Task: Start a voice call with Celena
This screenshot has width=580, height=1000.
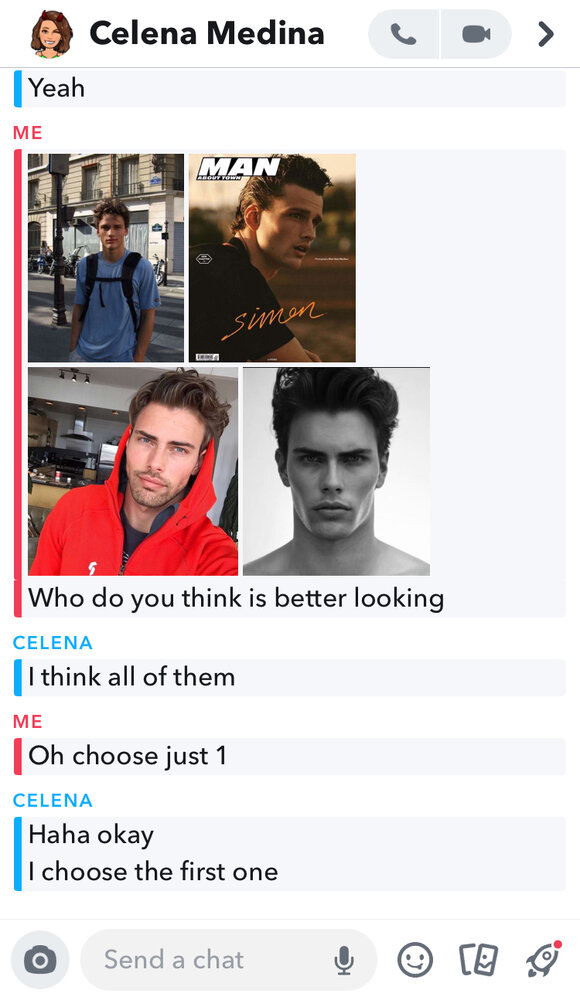Action: [403, 34]
